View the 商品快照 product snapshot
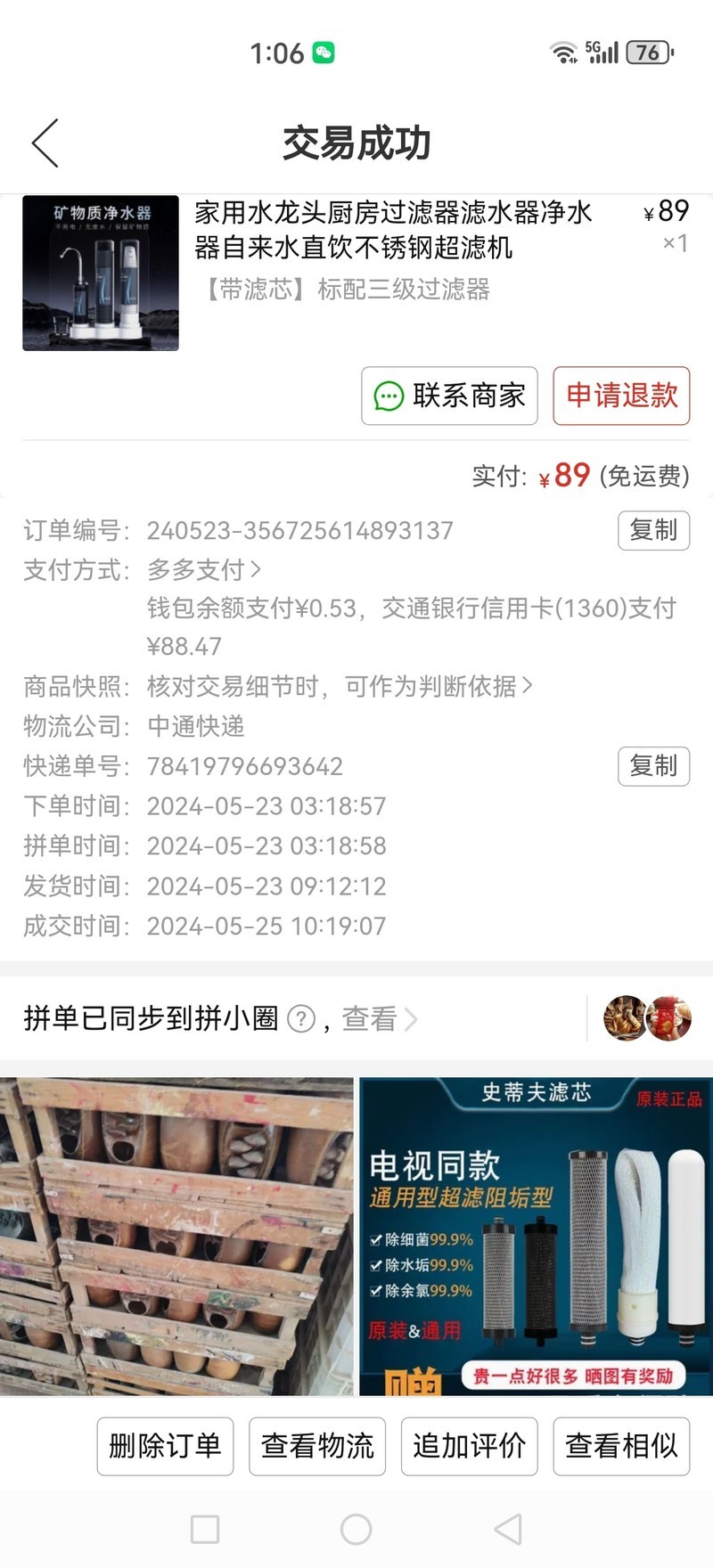 click(339, 686)
